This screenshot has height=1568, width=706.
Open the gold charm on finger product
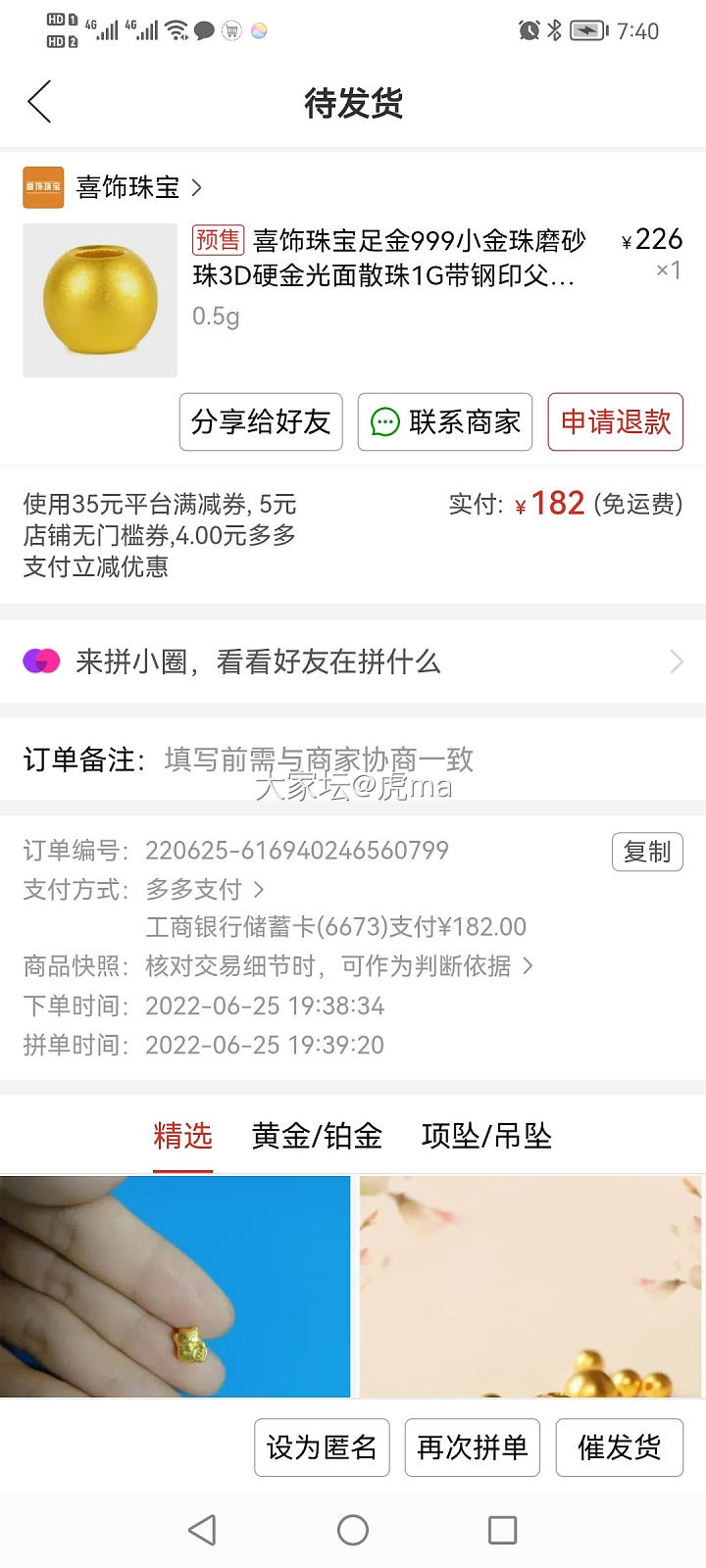pyautogui.click(x=175, y=1286)
